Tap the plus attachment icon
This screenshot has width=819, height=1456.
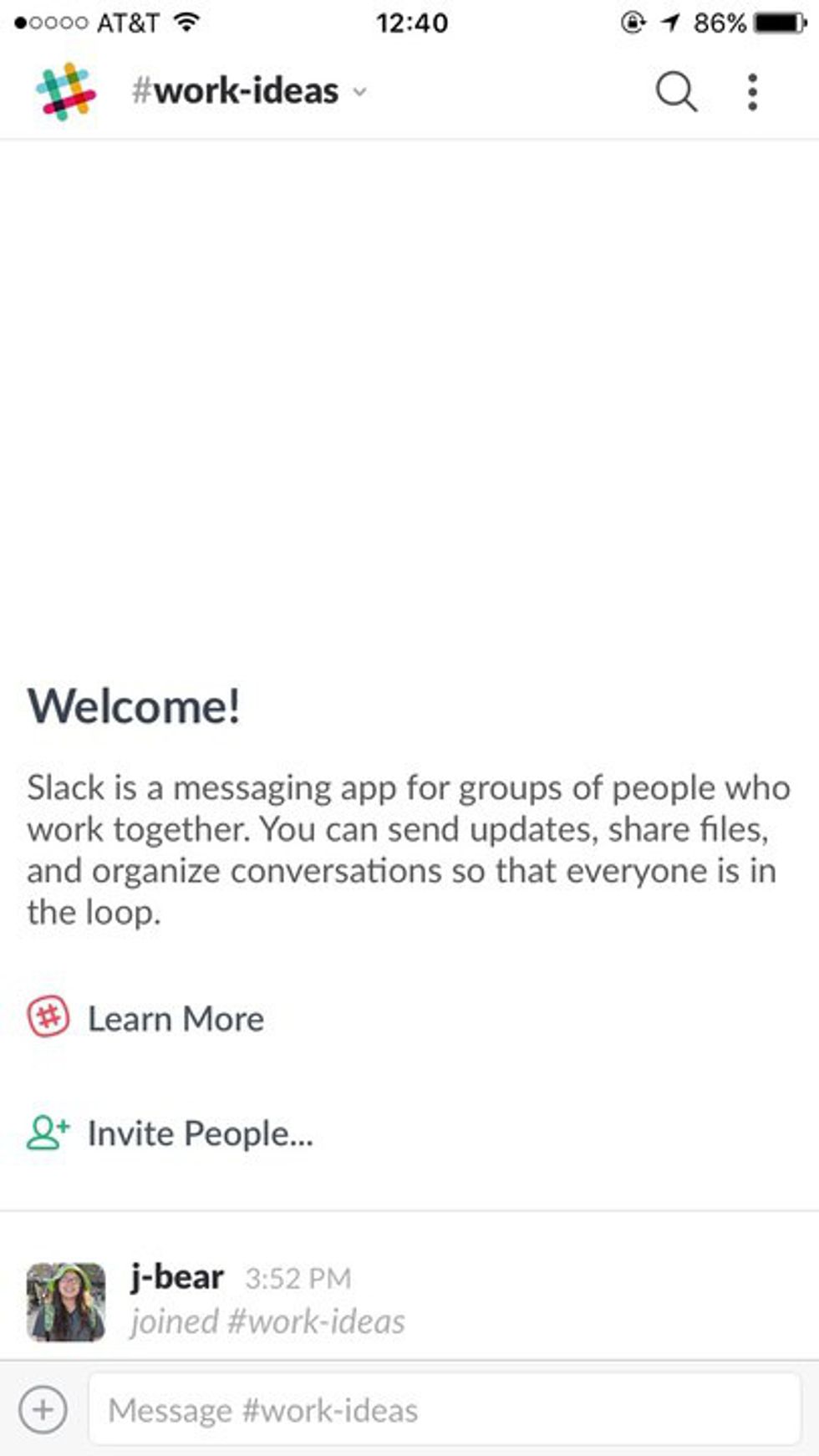pos(43,1410)
